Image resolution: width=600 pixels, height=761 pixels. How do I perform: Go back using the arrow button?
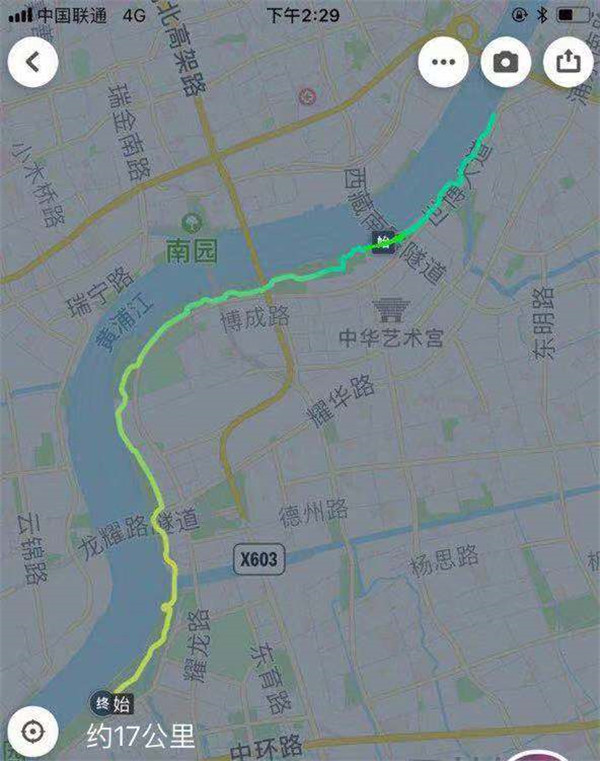(x=33, y=62)
